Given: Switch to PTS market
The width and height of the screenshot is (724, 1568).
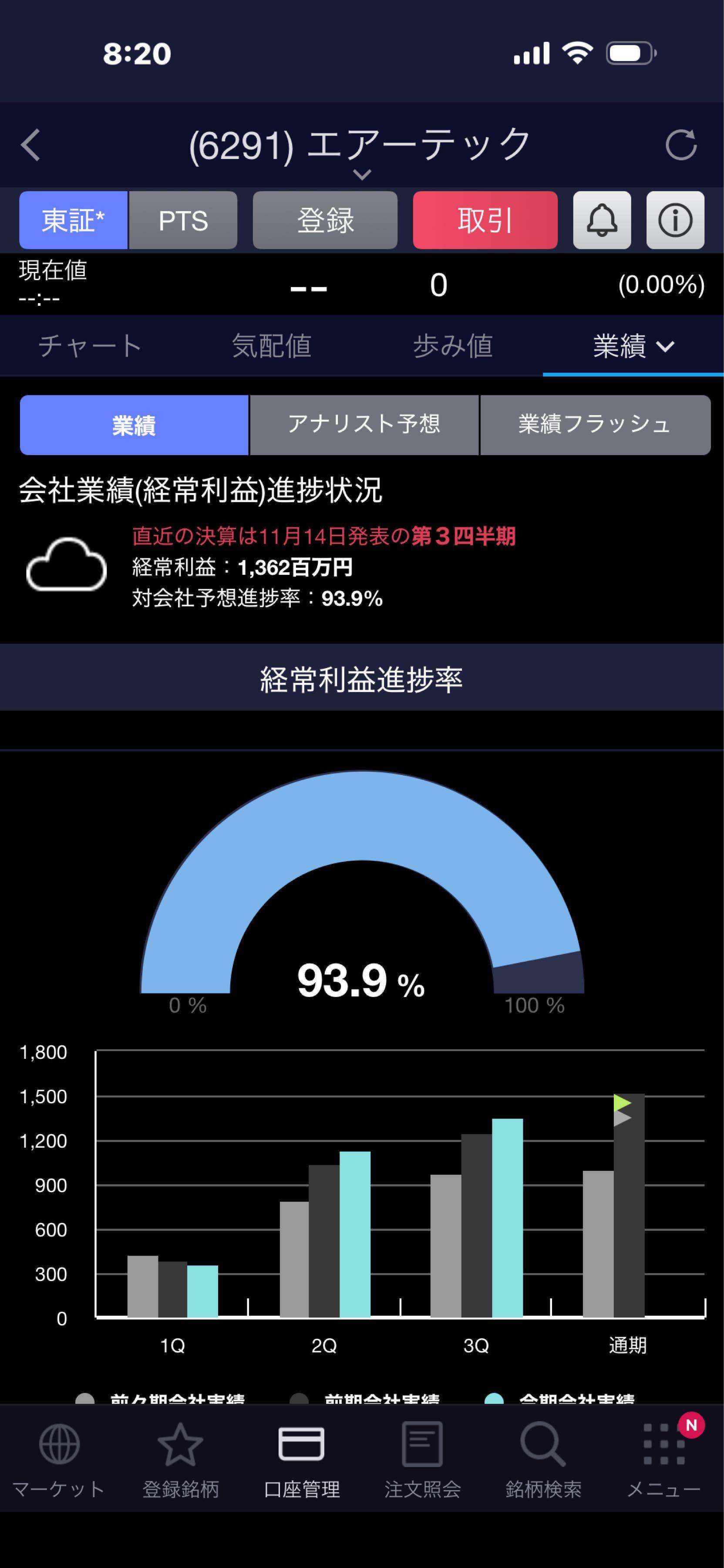Looking at the screenshot, I should click(183, 220).
